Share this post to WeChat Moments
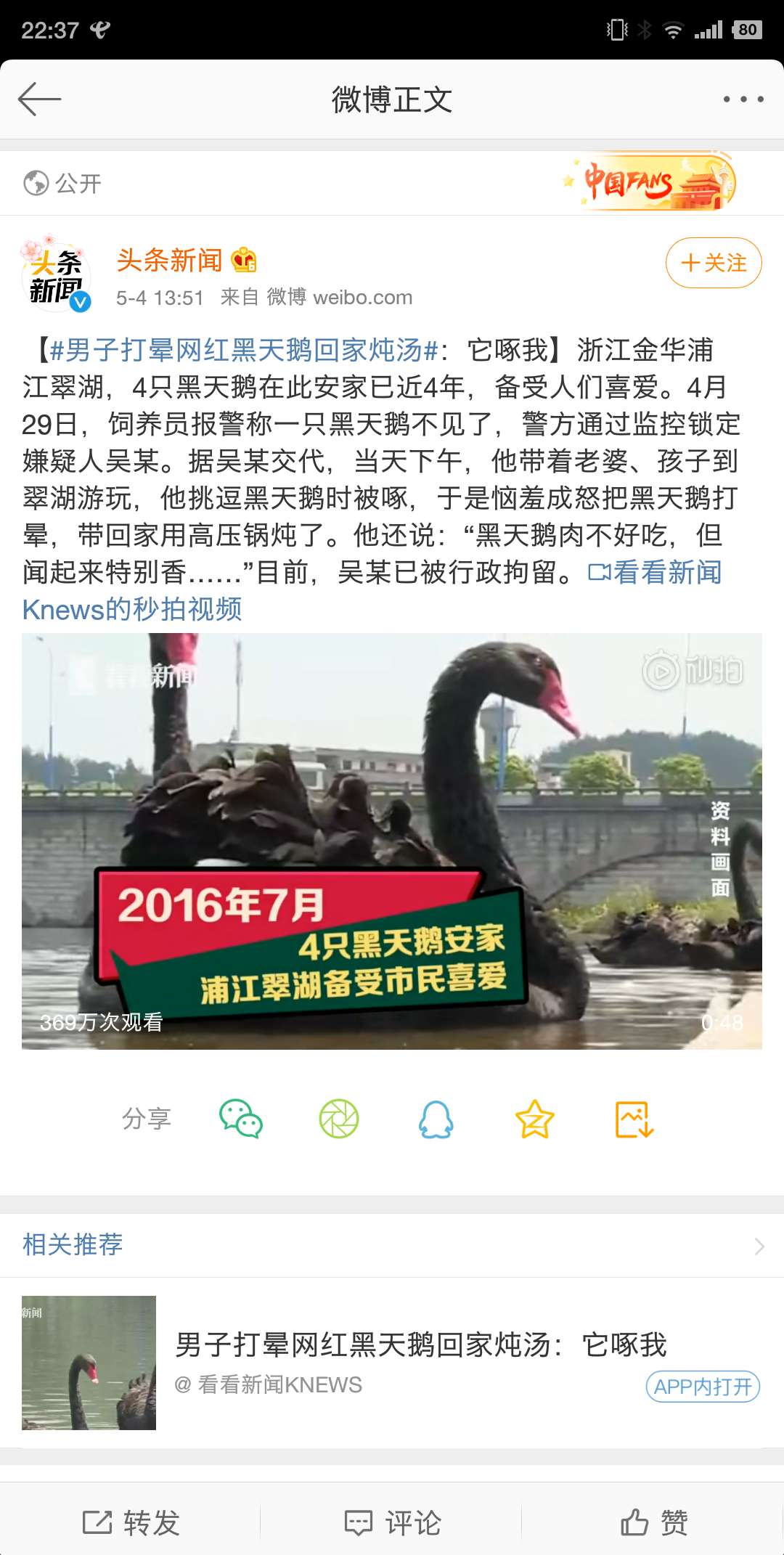The image size is (784, 1555). pos(339,1119)
